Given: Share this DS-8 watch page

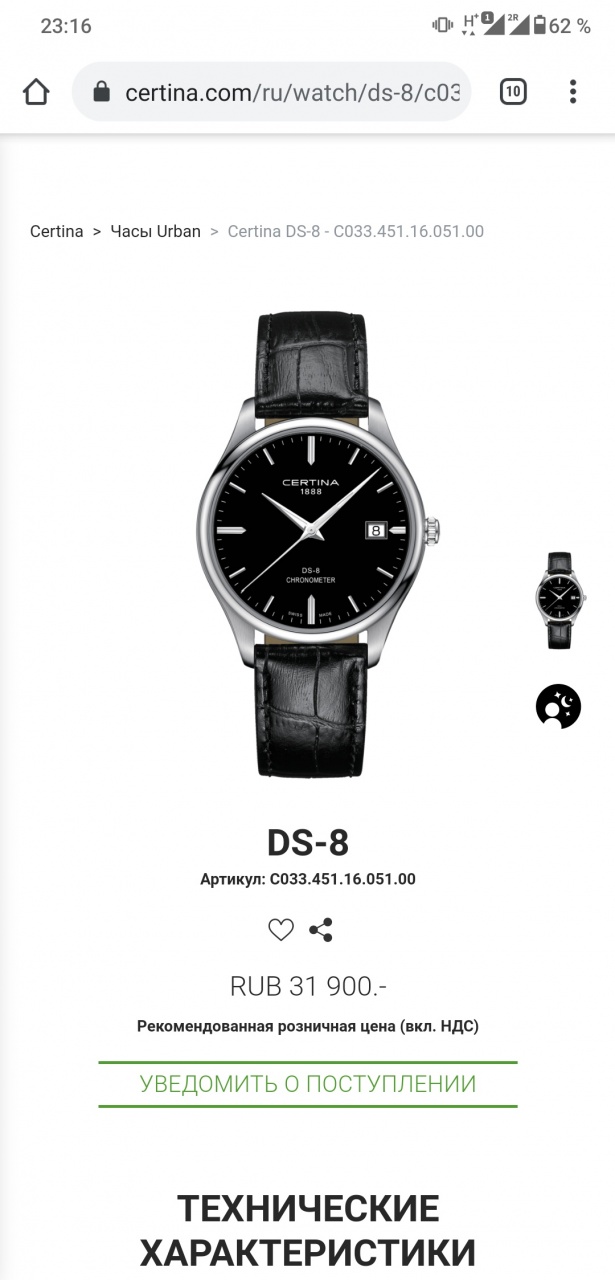Looking at the screenshot, I should click(321, 930).
